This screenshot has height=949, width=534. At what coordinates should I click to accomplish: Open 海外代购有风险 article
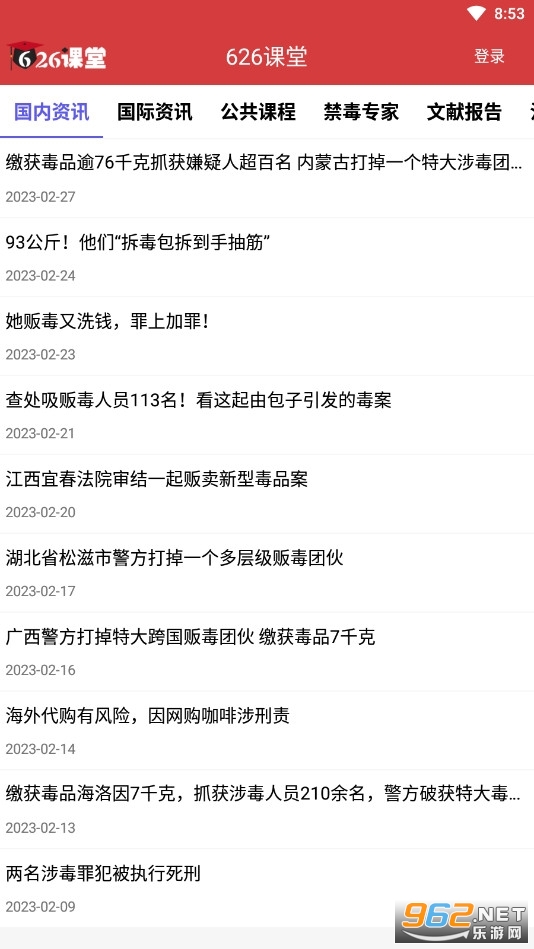point(267,731)
